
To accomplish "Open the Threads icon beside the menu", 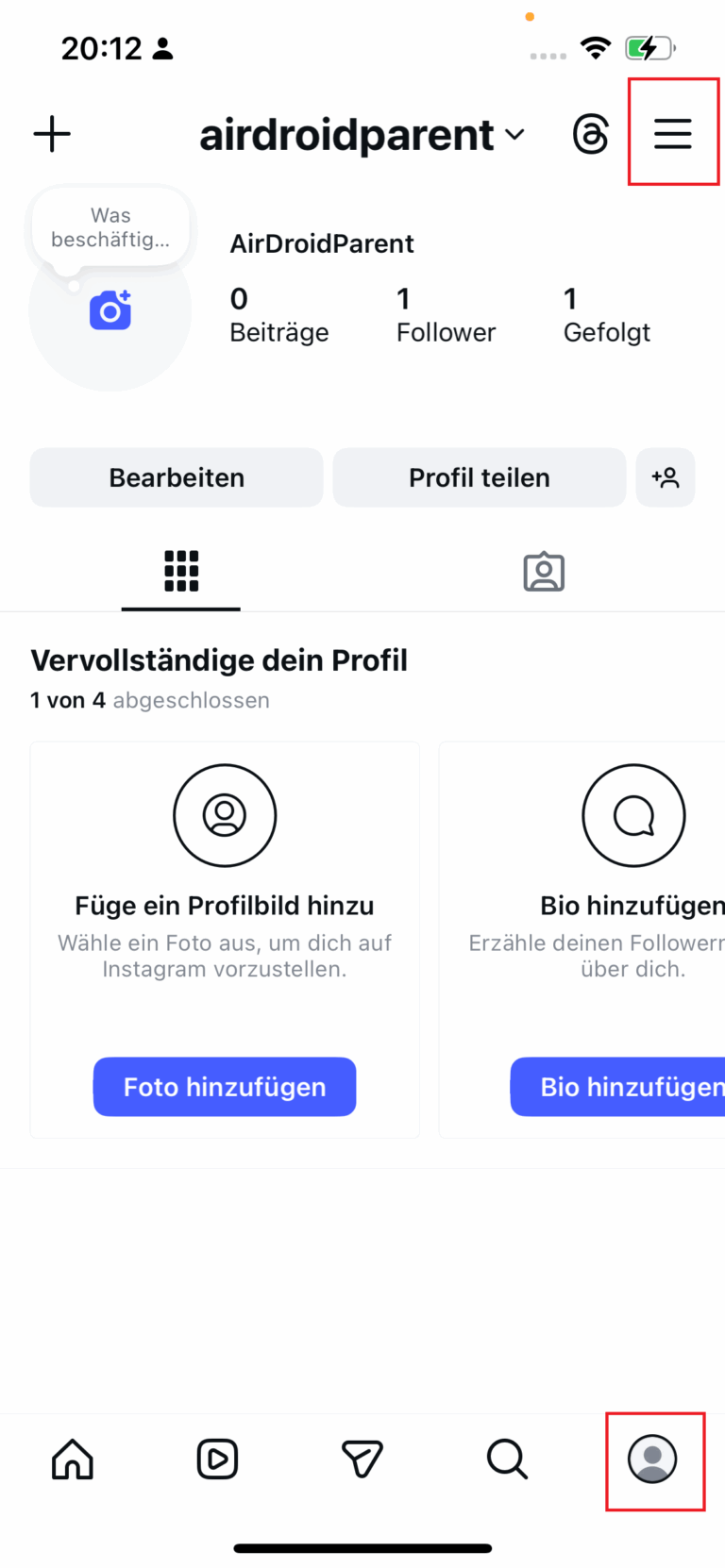I will (x=590, y=134).
